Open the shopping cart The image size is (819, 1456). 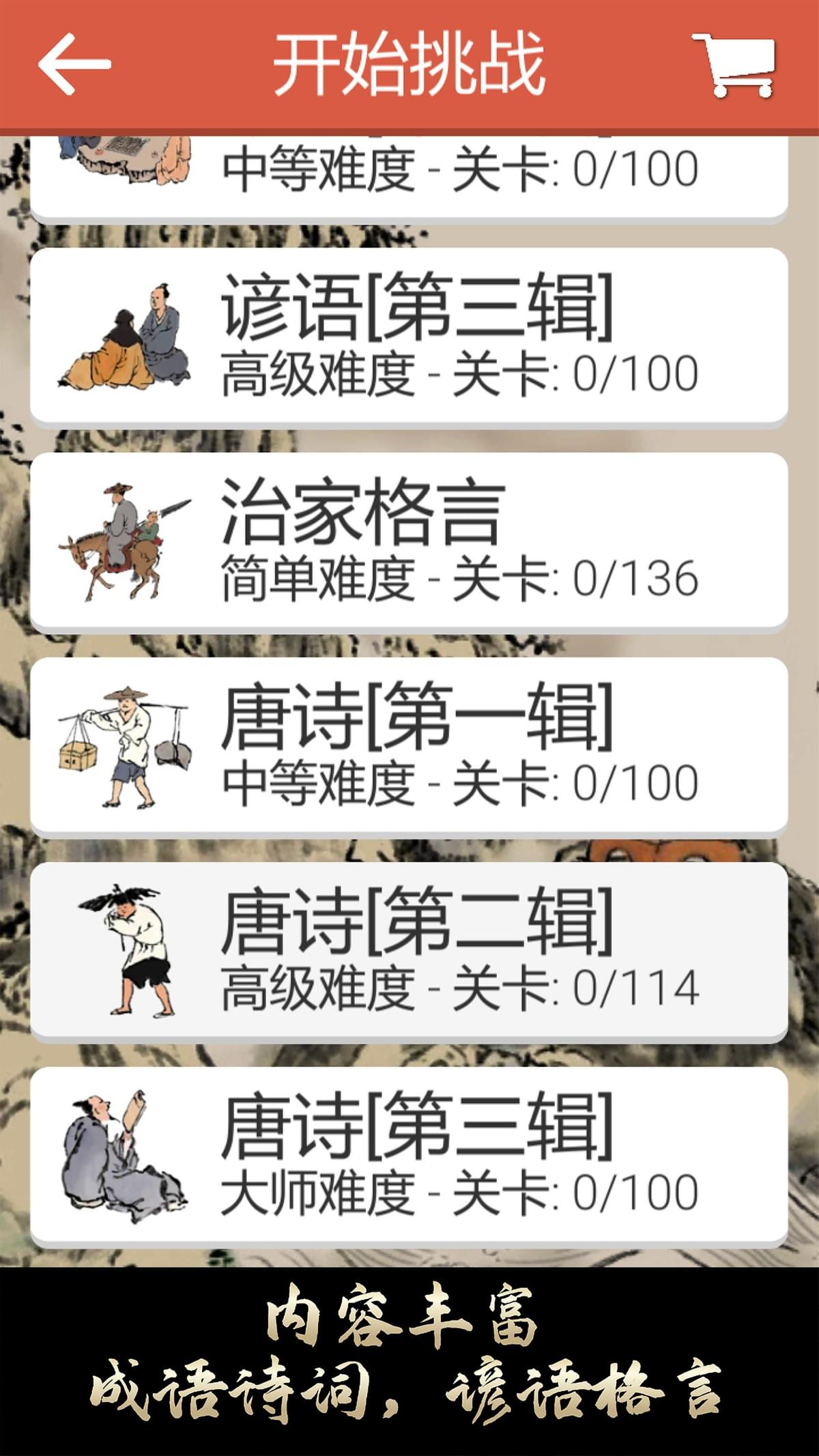pos(735,65)
